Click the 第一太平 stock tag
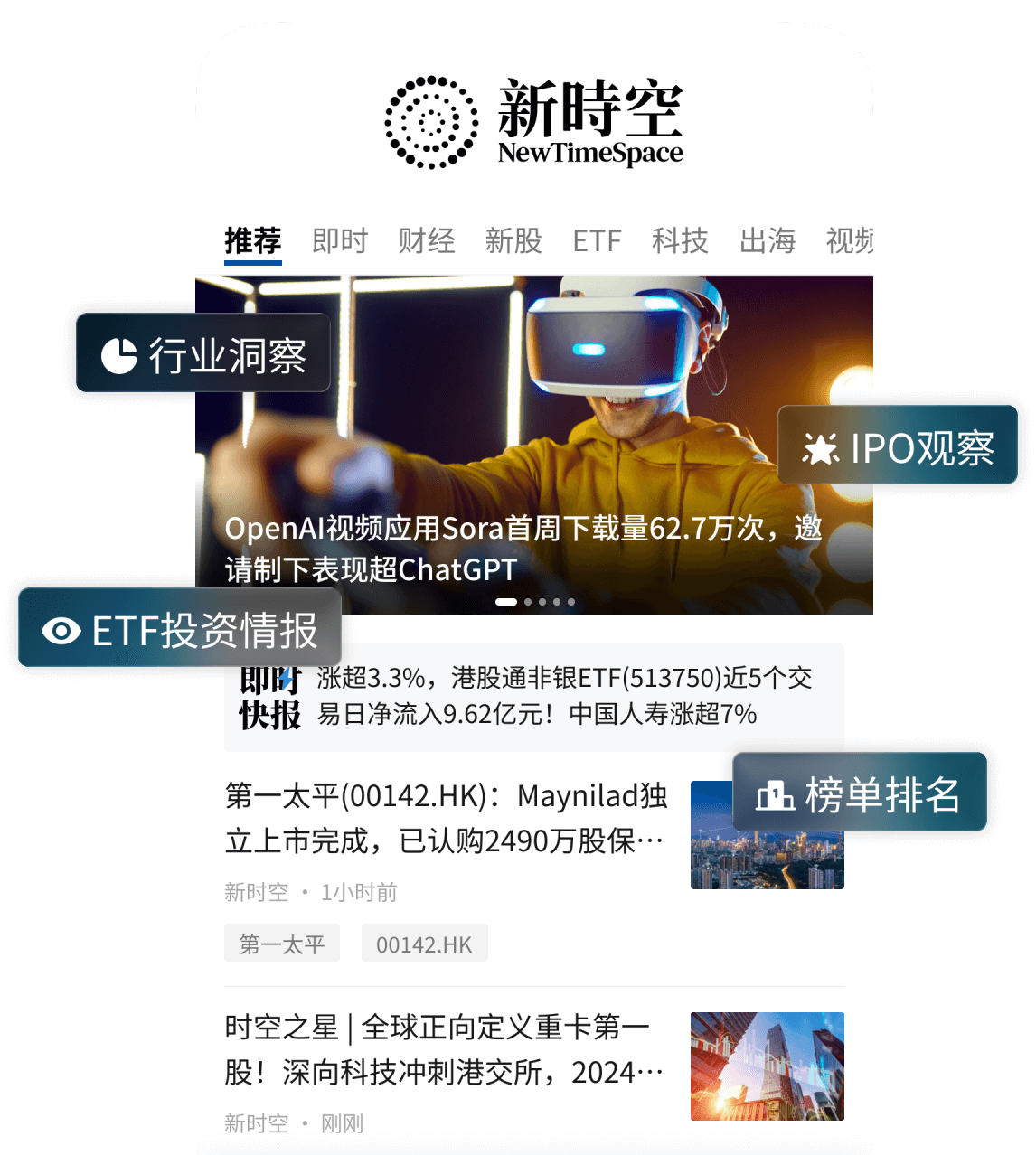The width and height of the screenshot is (1036, 1155). click(281, 943)
